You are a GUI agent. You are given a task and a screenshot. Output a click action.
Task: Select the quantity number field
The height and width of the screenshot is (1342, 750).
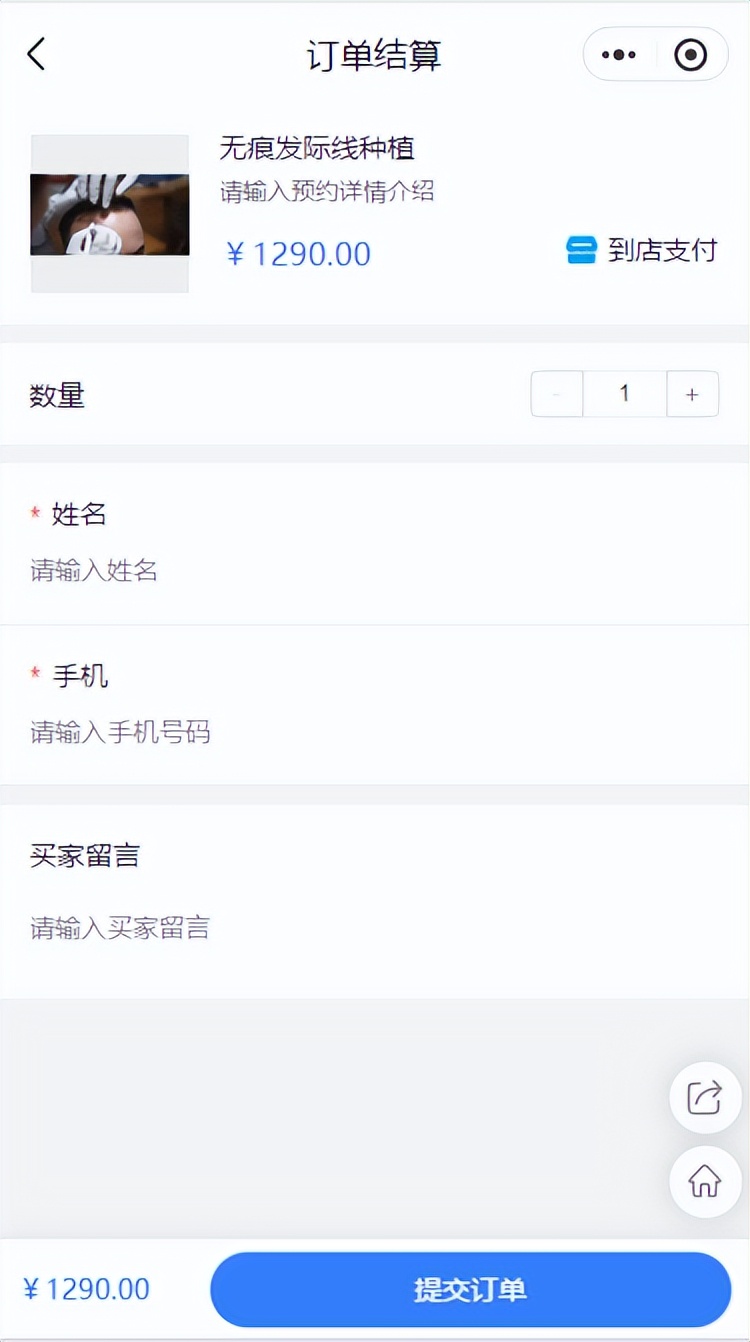coord(625,394)
